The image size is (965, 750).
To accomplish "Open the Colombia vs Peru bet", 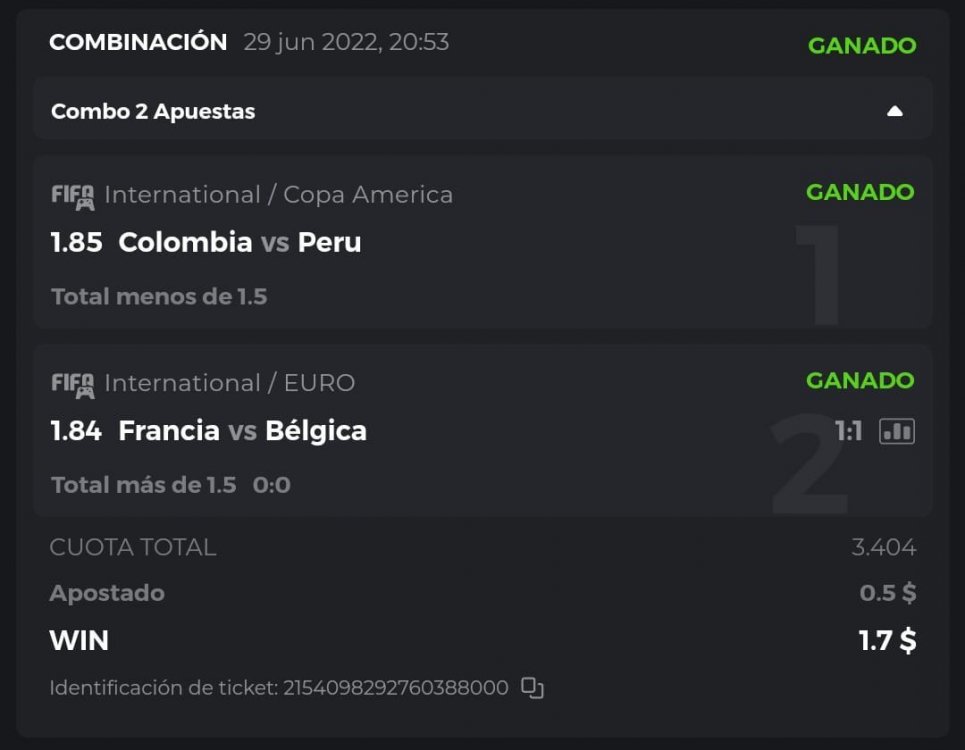I will click(x=240, y=242).
